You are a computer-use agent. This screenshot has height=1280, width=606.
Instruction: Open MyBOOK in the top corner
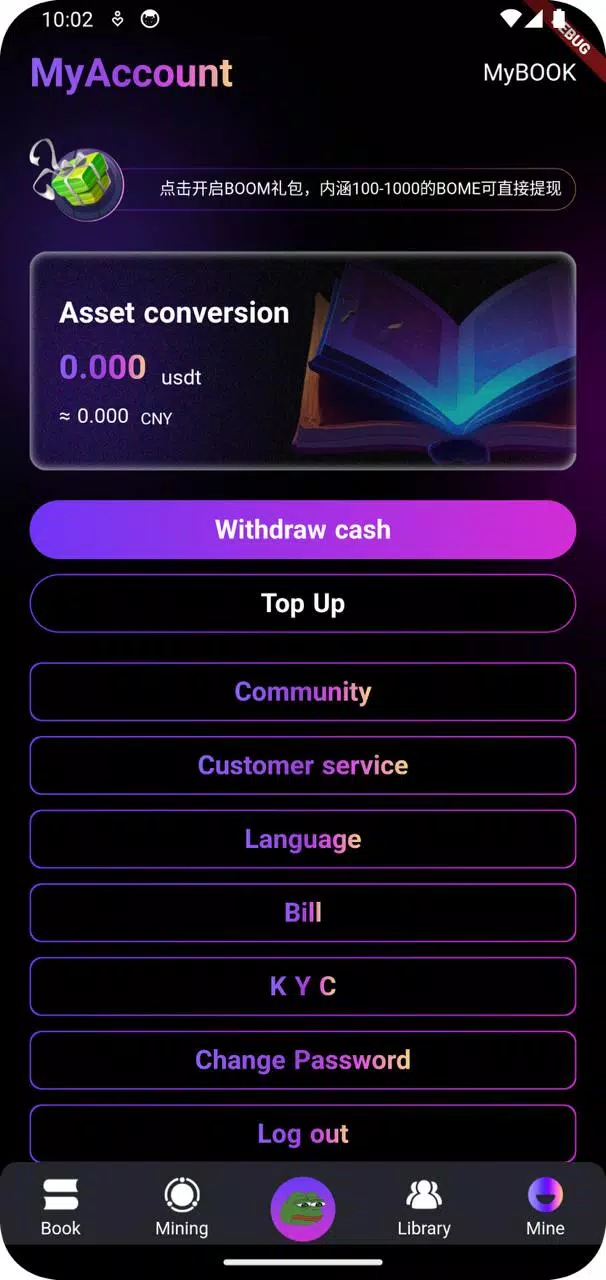point(529,73)
